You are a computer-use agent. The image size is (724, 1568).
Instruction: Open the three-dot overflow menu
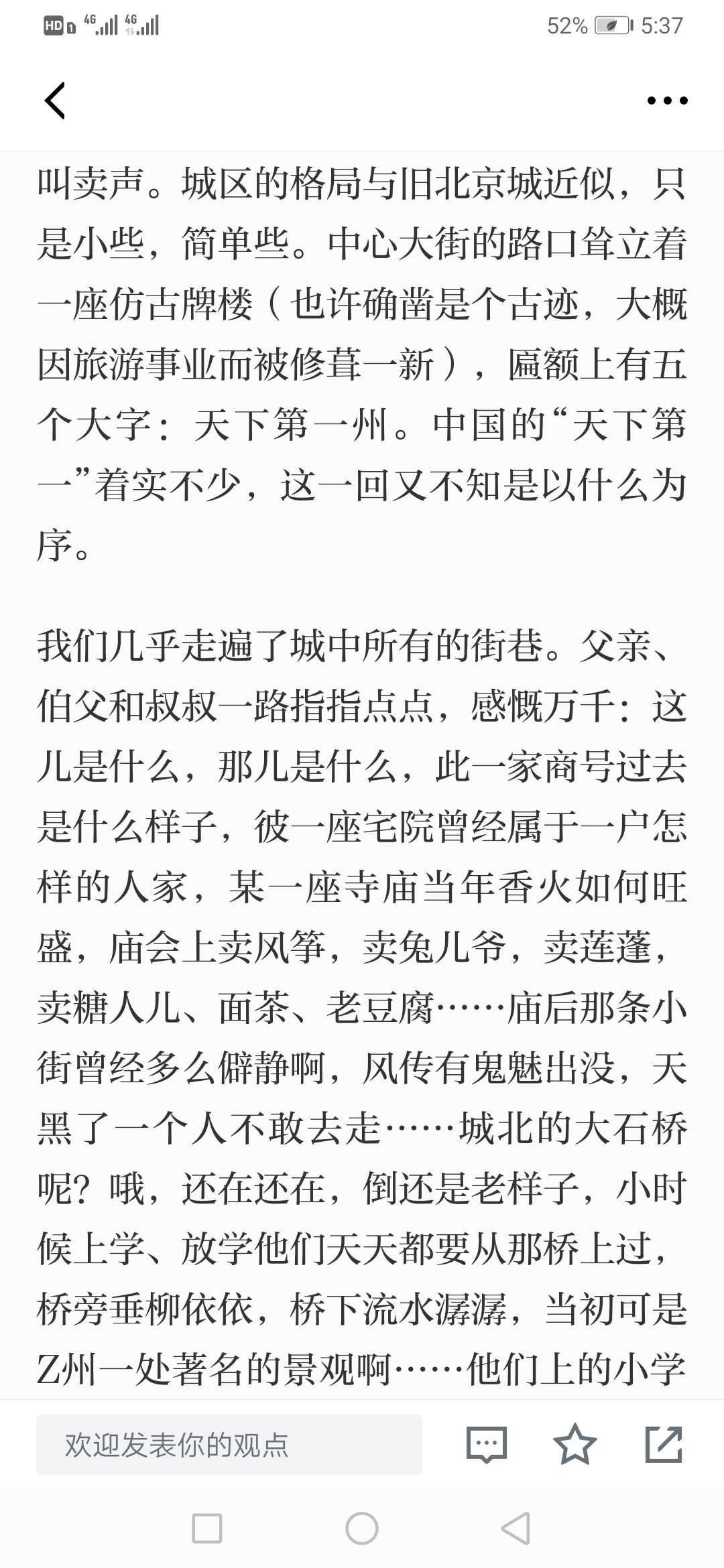click(x=667, y=101)
